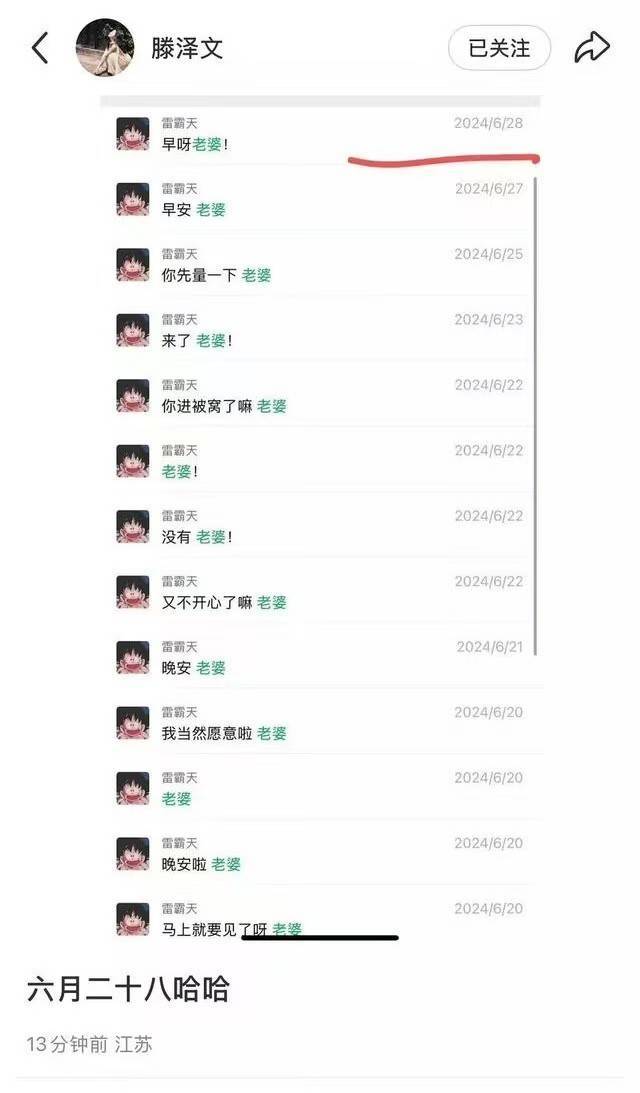
Task: Tap the 已关注 follow button
Action: click(499, 47)
